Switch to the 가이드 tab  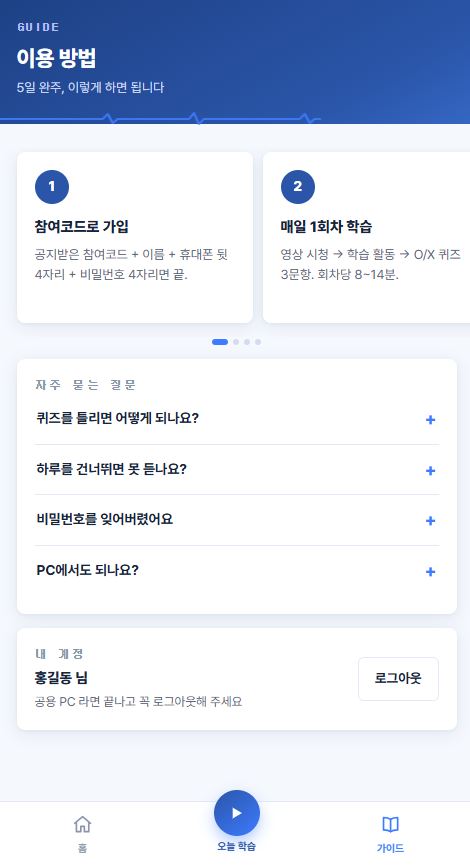(390, 834)
